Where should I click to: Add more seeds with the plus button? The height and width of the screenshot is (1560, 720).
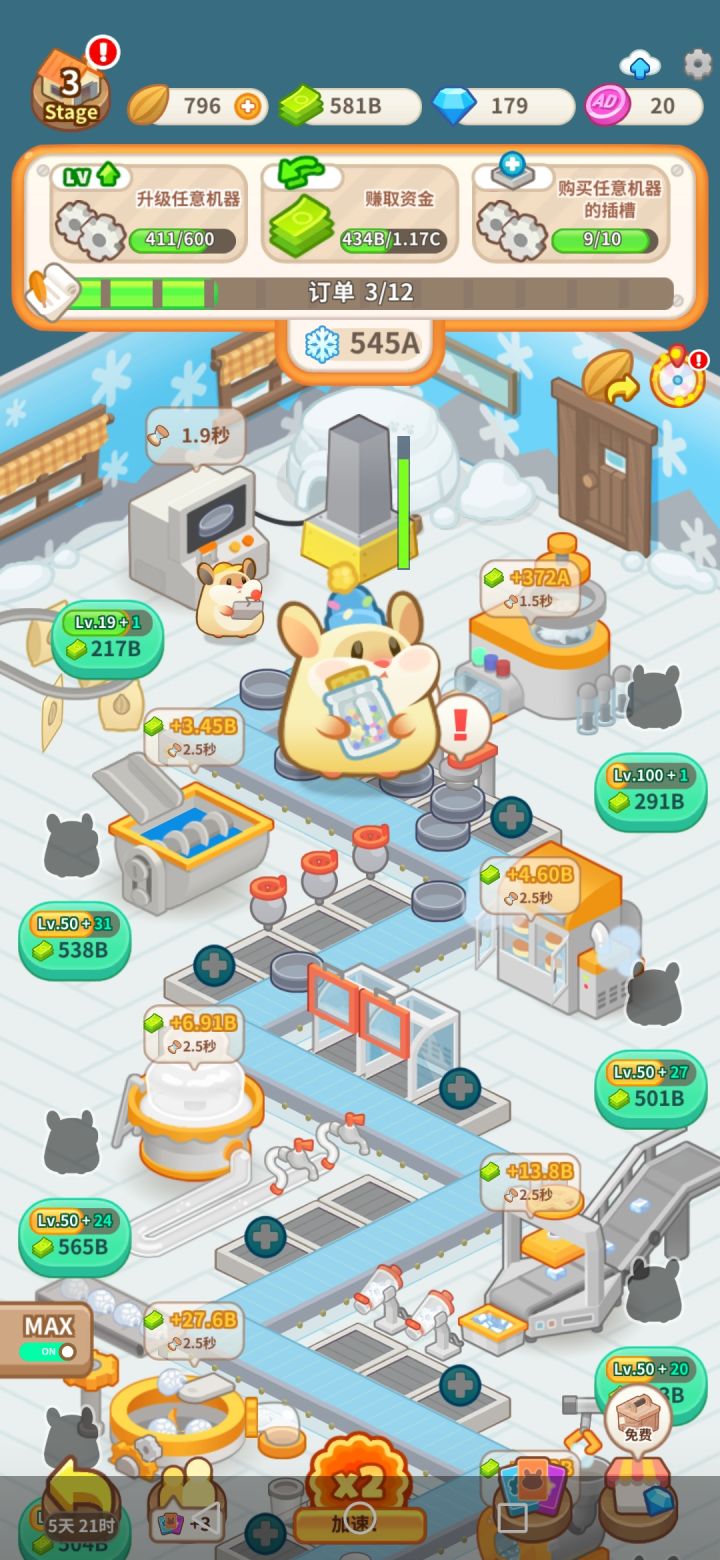click(246, 106)
